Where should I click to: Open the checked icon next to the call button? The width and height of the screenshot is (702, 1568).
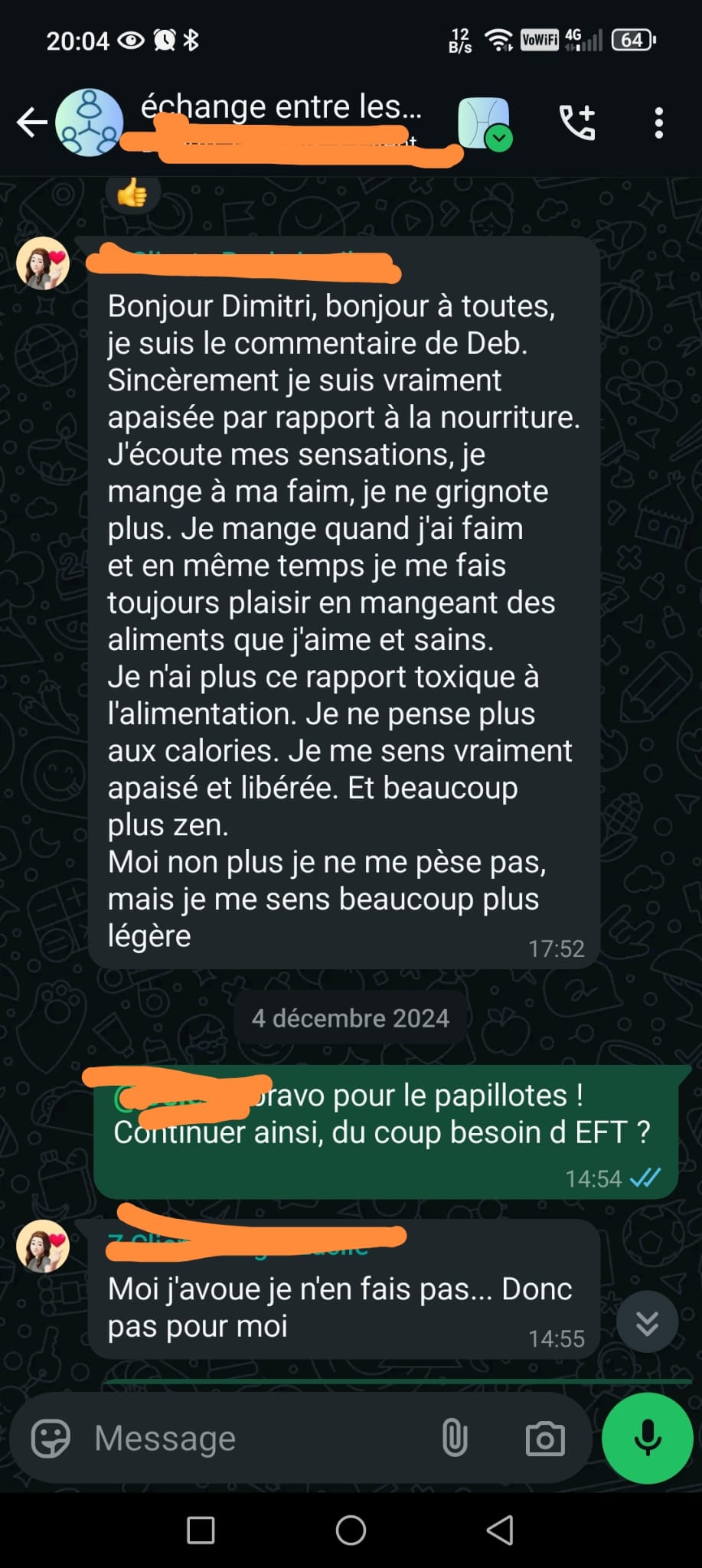point(485,123)
